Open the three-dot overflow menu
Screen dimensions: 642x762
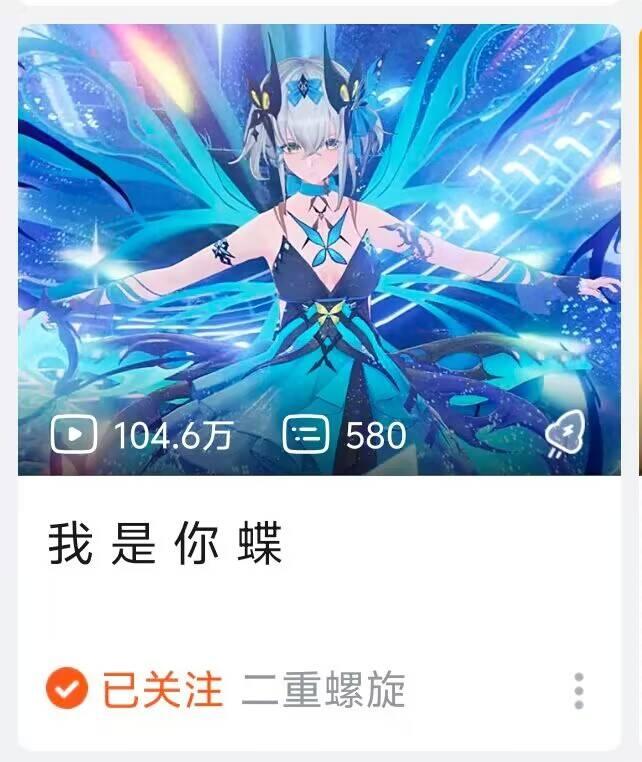coord(578,691)
